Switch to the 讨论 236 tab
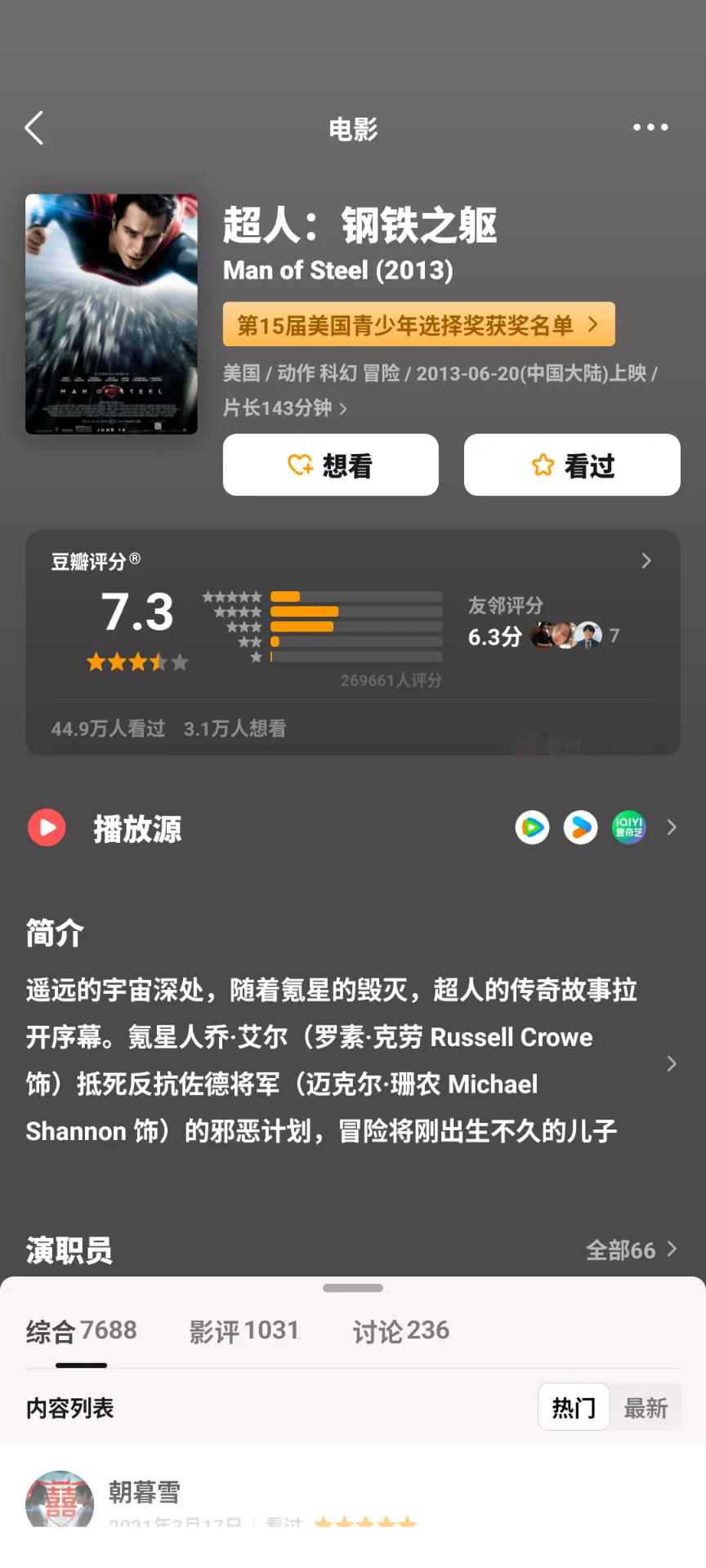This screenshot has height=1568, width=706. point(400,1330)
